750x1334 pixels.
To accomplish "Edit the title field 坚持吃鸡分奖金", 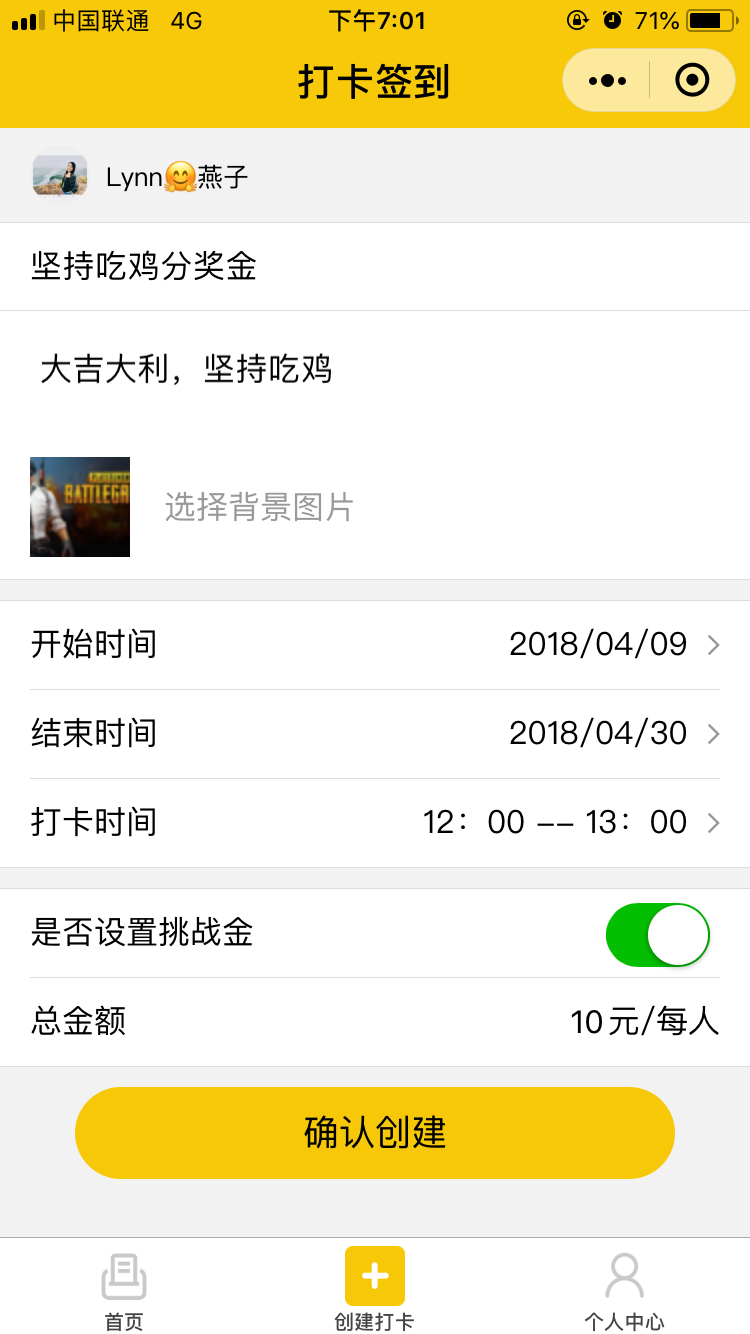I will 375,266.
